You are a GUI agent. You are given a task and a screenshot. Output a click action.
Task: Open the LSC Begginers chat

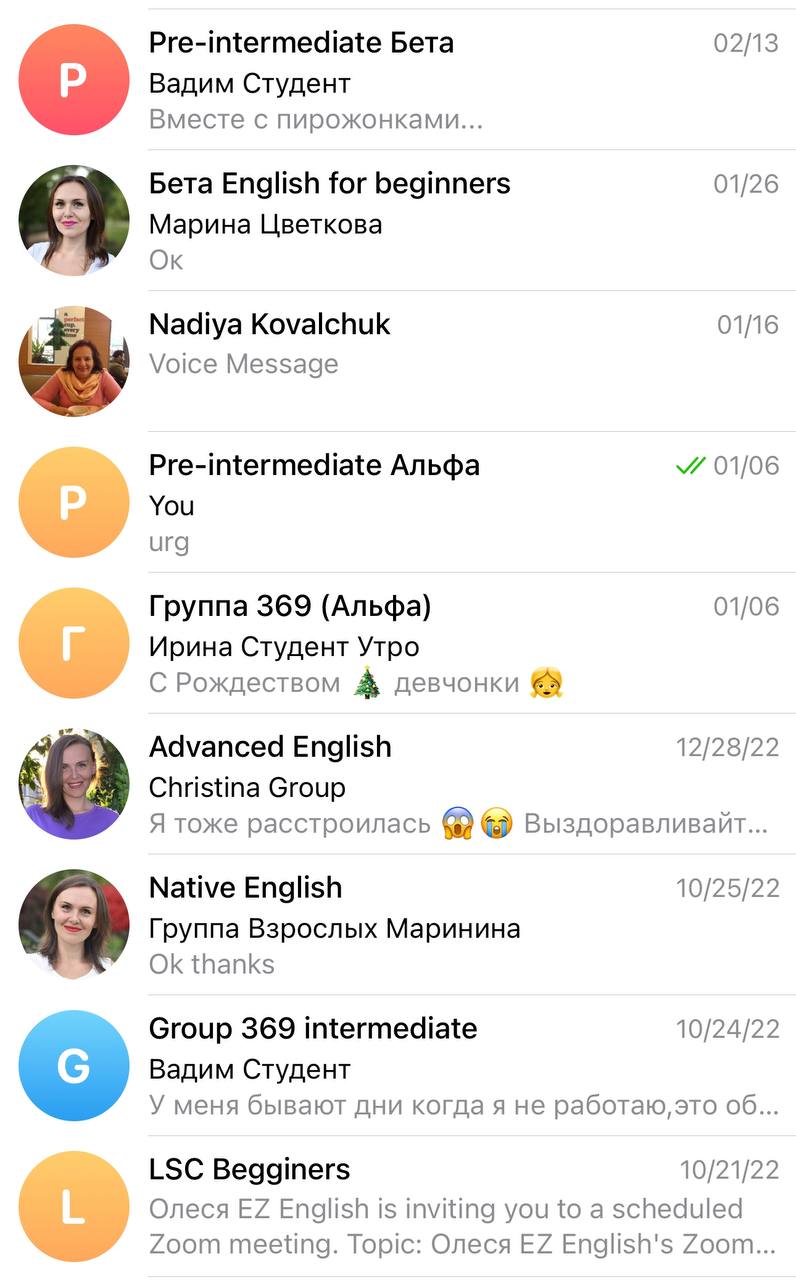[x=400, y=1206]
